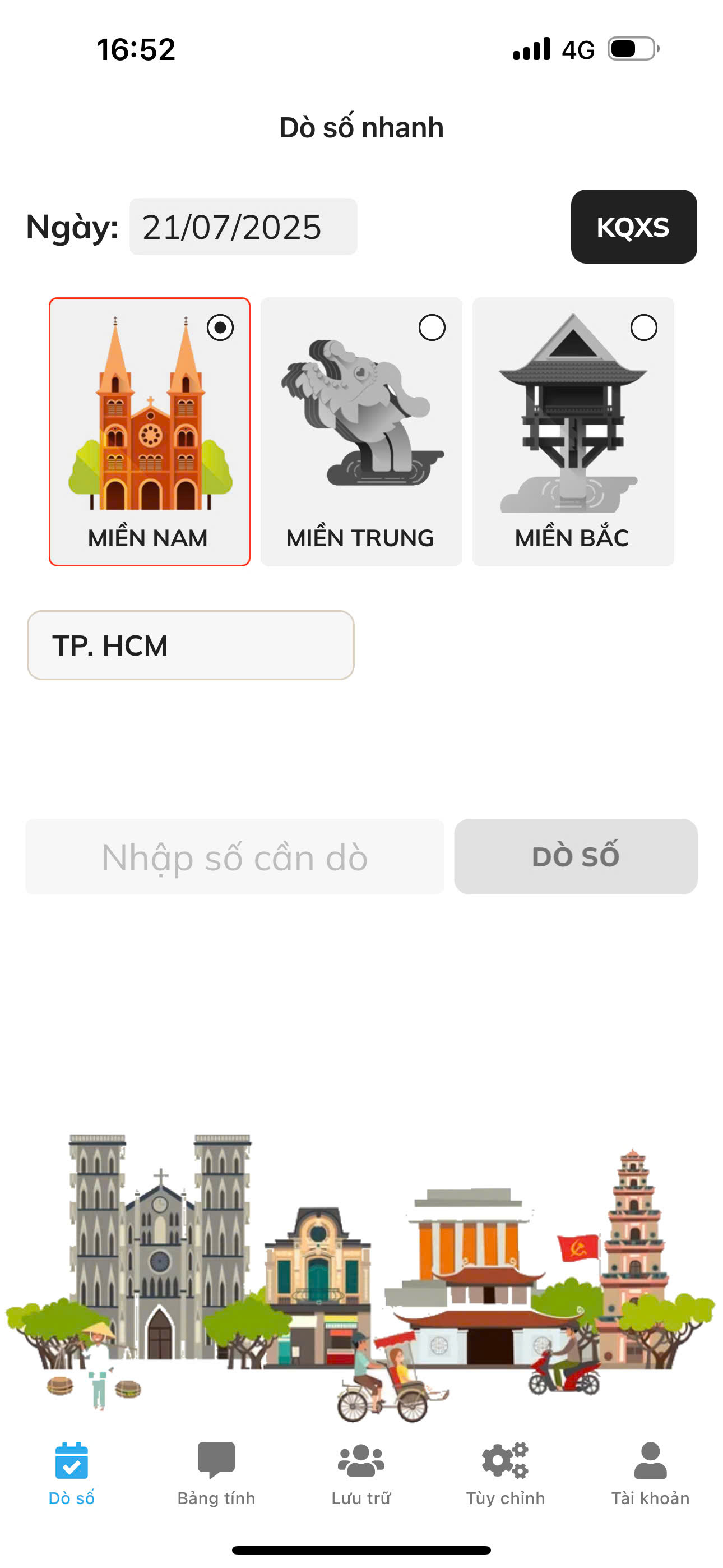
Task: Tap the KQXS results button
Action: pos(633,227)
